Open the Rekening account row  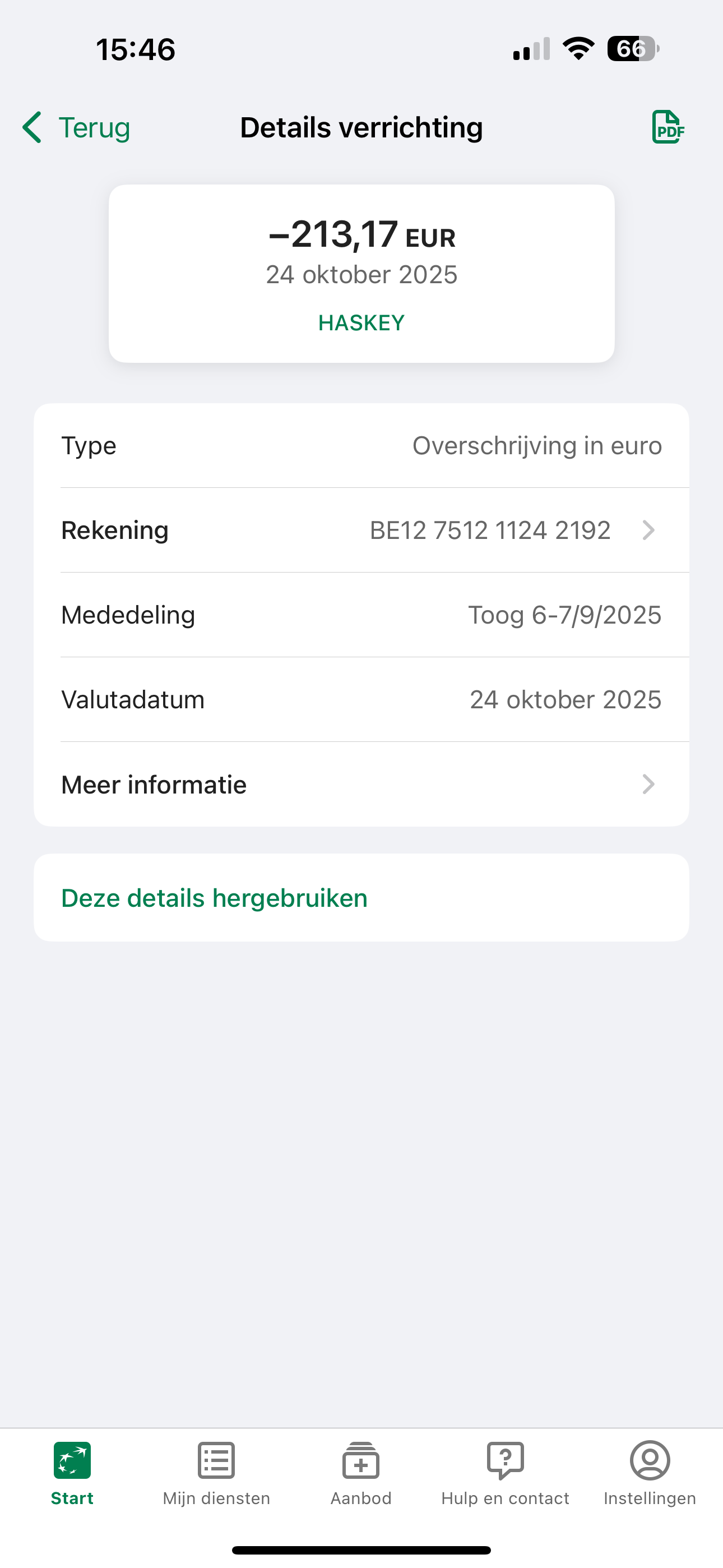click(361, 530)
